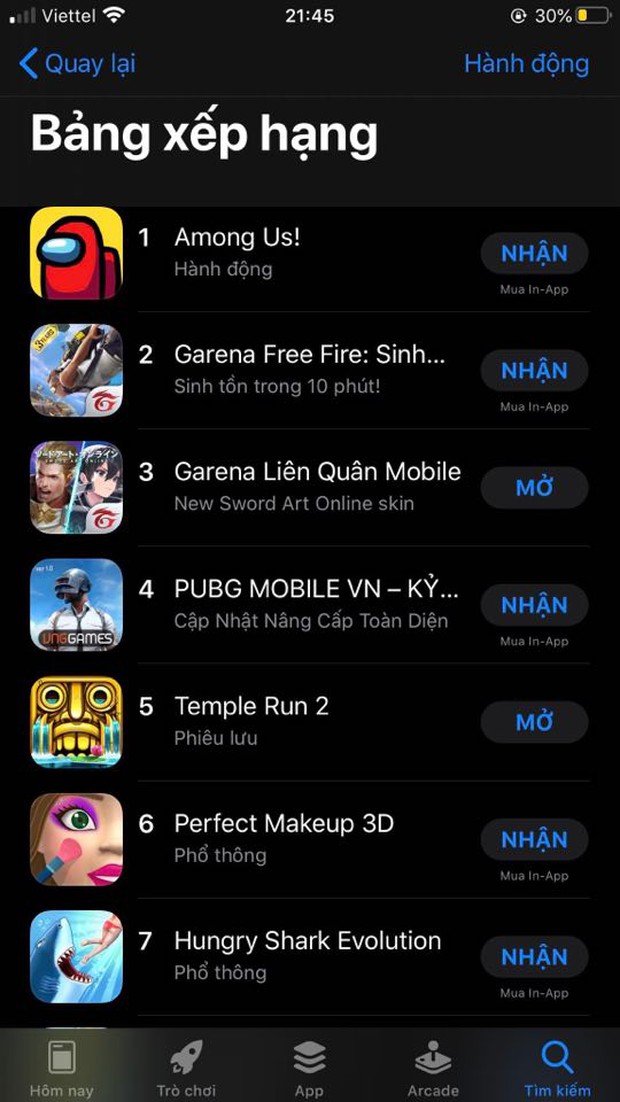The image size is (620, 1102).
Task: View Garena Free Fire app details
Action: (x=309, y=355)
